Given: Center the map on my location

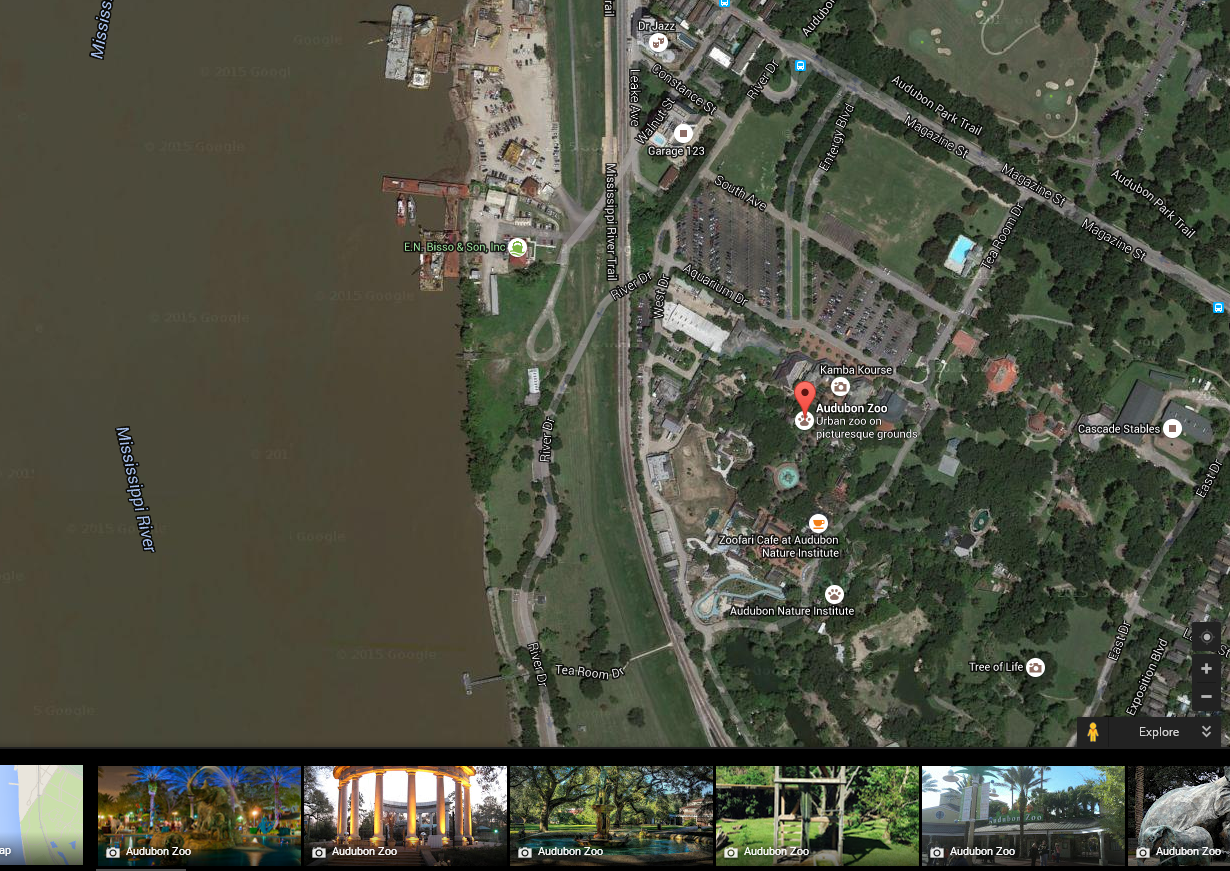Looking at the screenshot, I should 1206,637.
